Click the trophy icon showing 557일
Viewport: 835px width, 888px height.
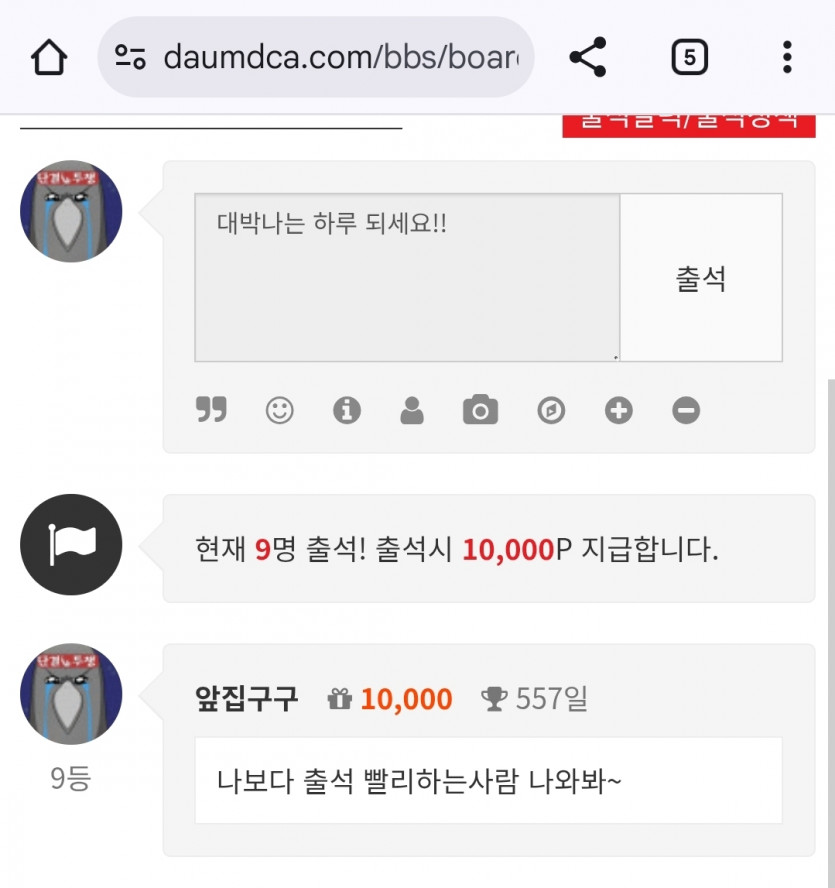[x=495, y=700]
